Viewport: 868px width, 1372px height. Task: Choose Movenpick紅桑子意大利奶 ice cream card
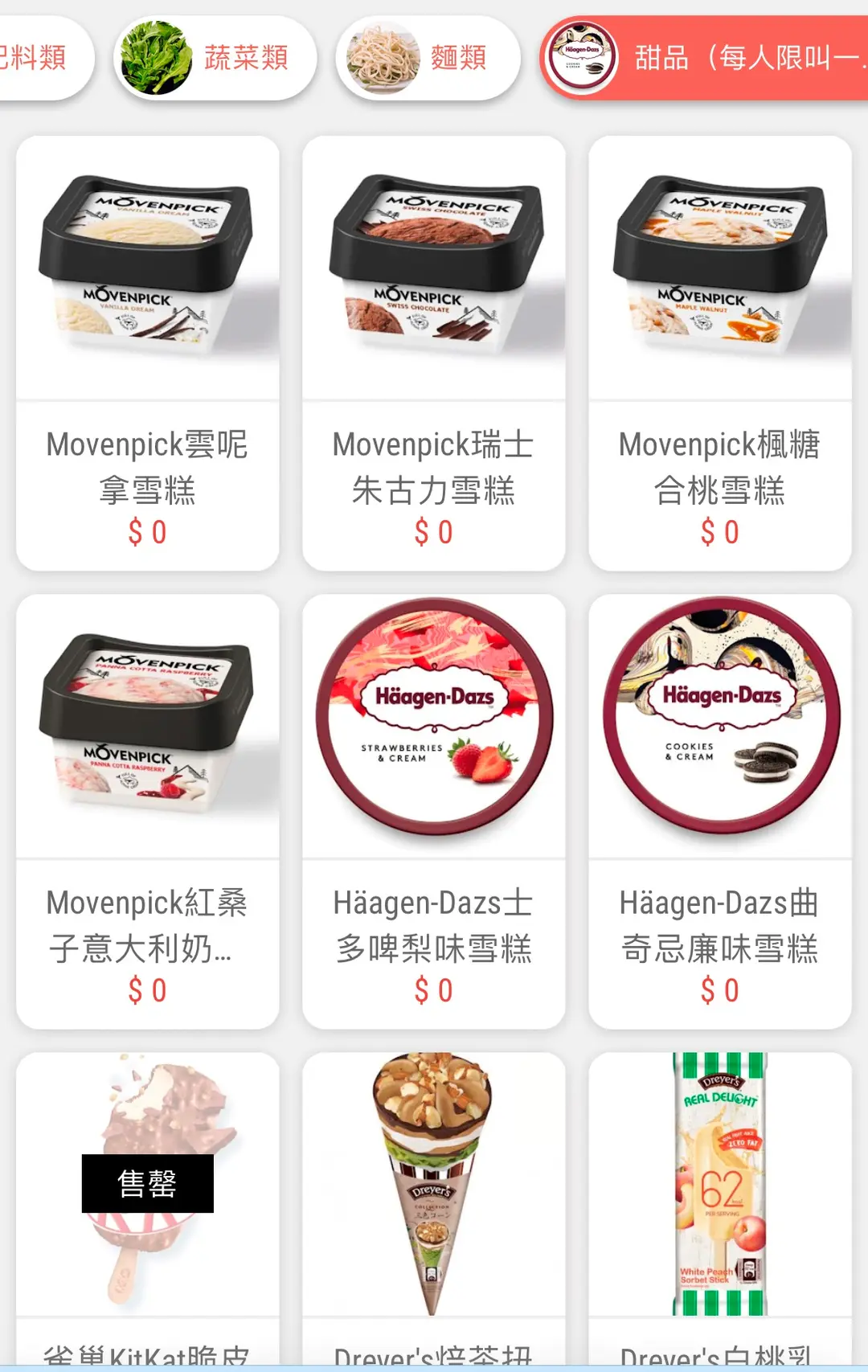[148, 812]
